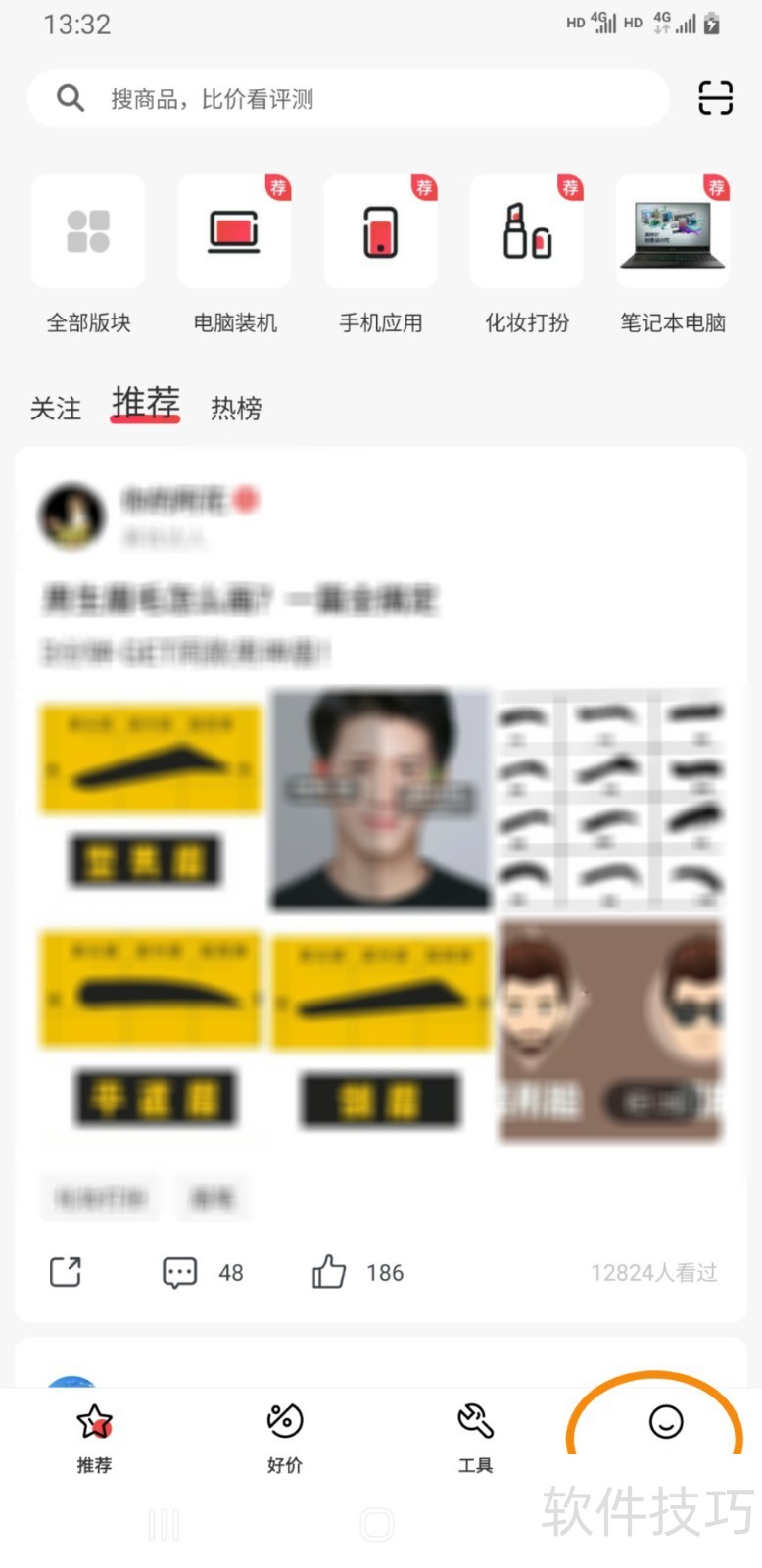Share the eyebrow post

(66, 1272)
